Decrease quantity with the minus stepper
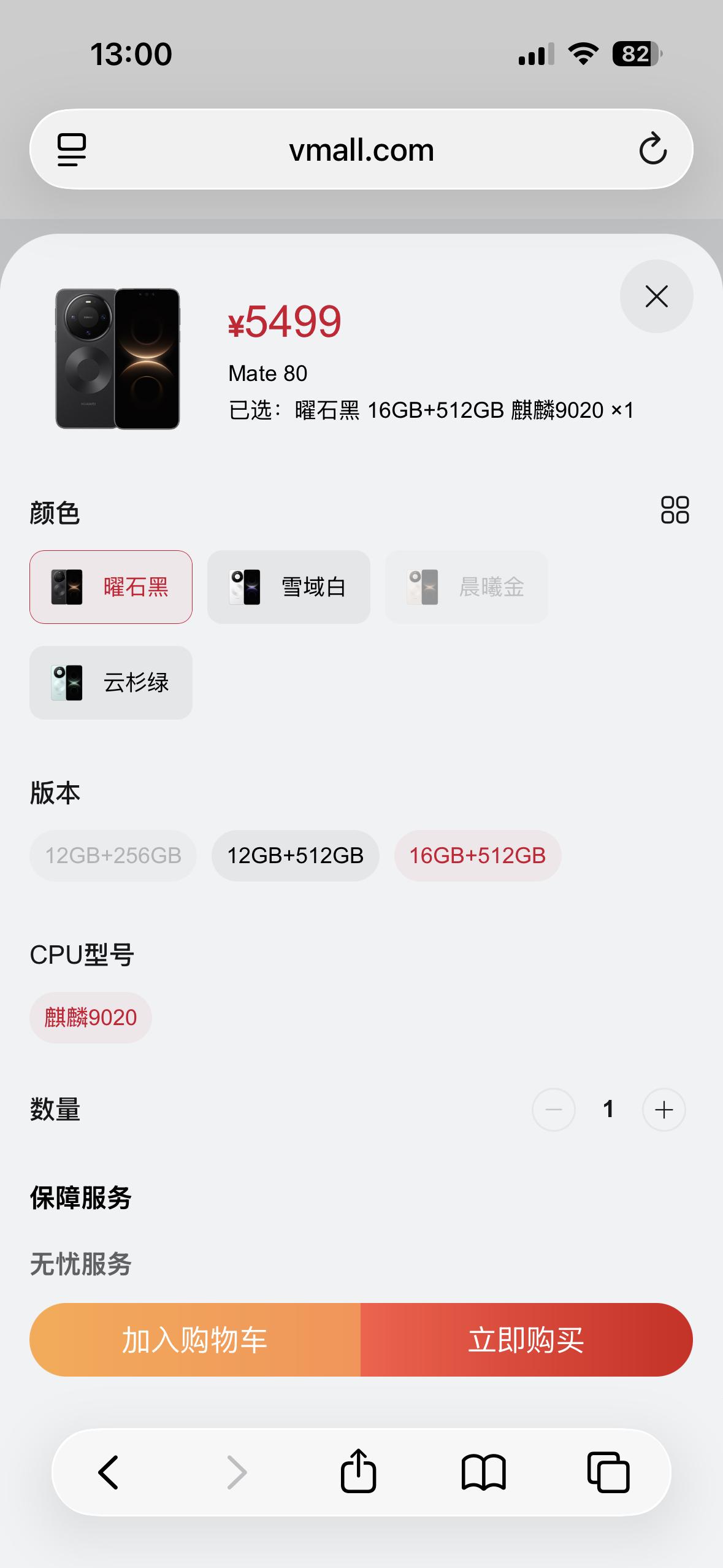The height and width of the screenshot is (1568, 723). 554,1109
